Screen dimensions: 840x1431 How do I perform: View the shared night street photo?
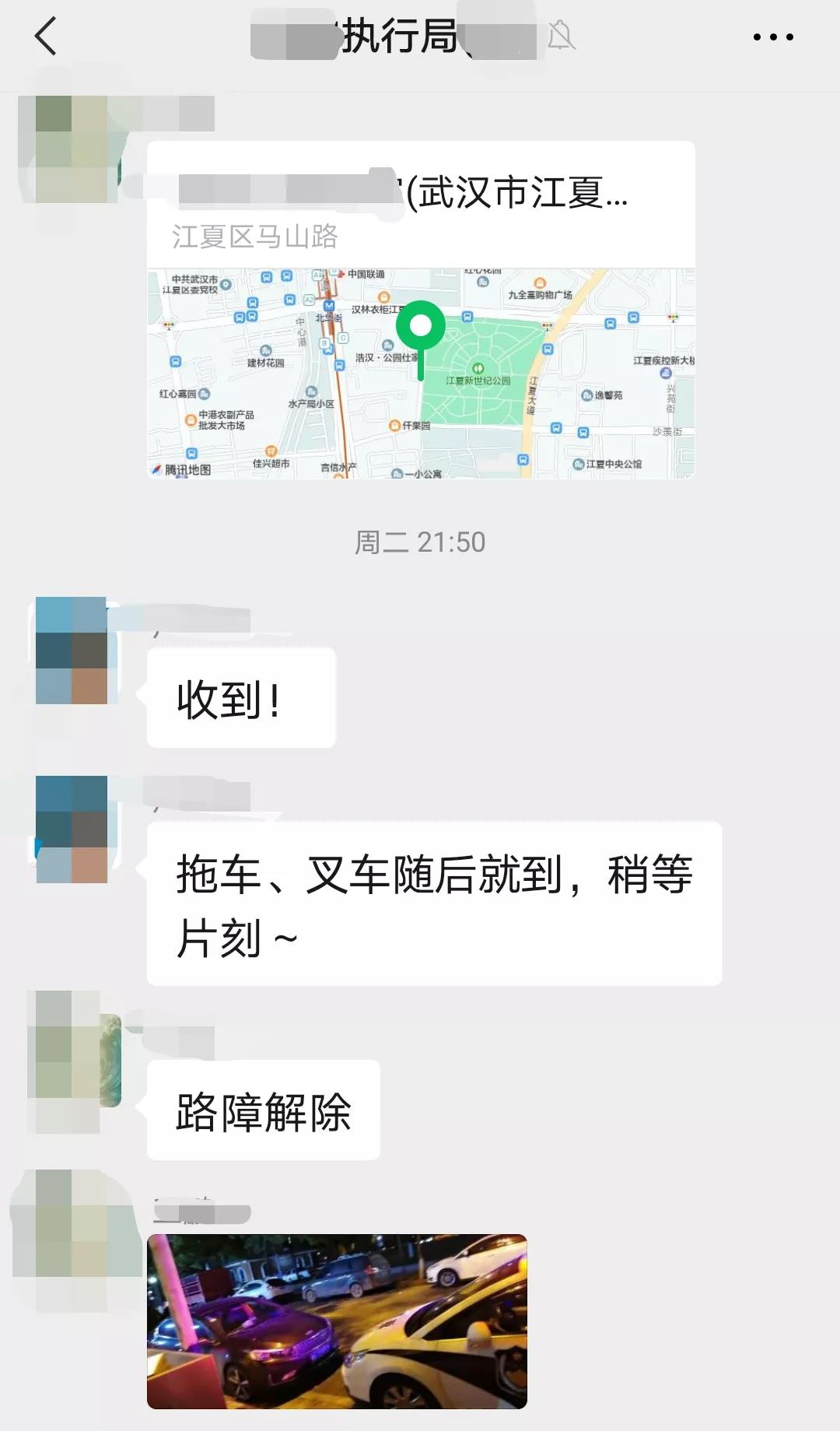pyautogui.click(x=337, y=1321)
